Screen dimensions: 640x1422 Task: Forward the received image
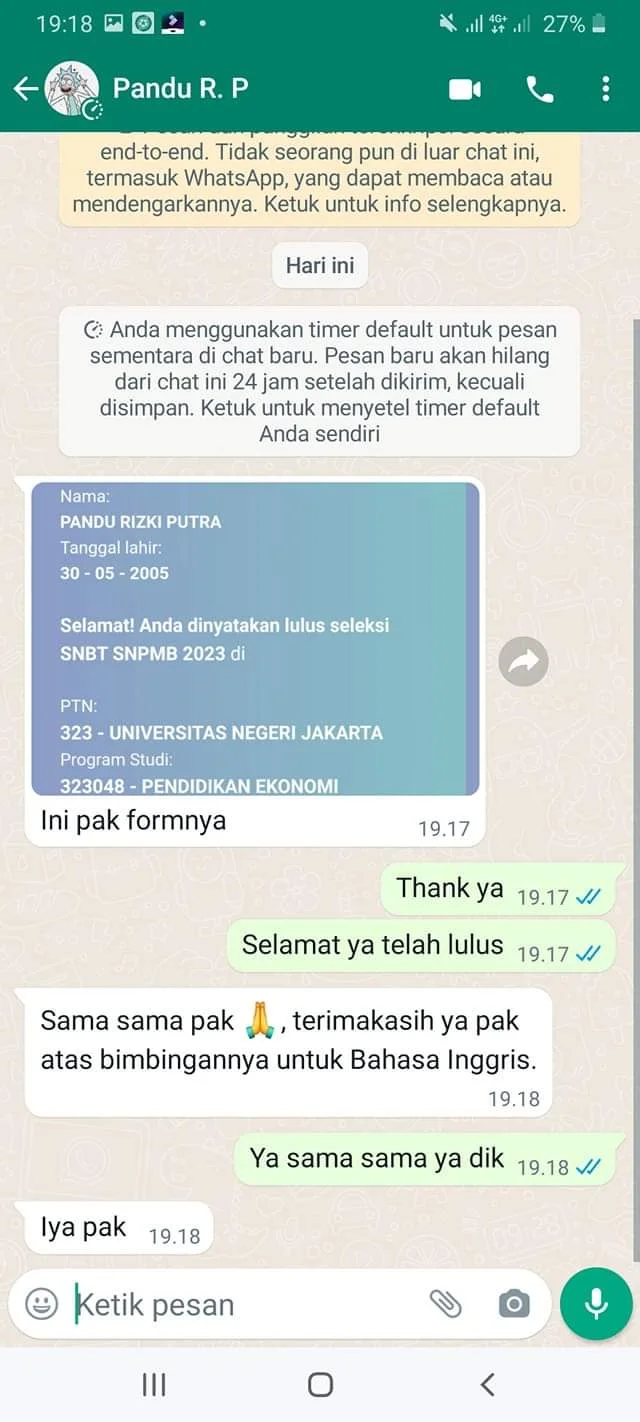click(524, 661)
